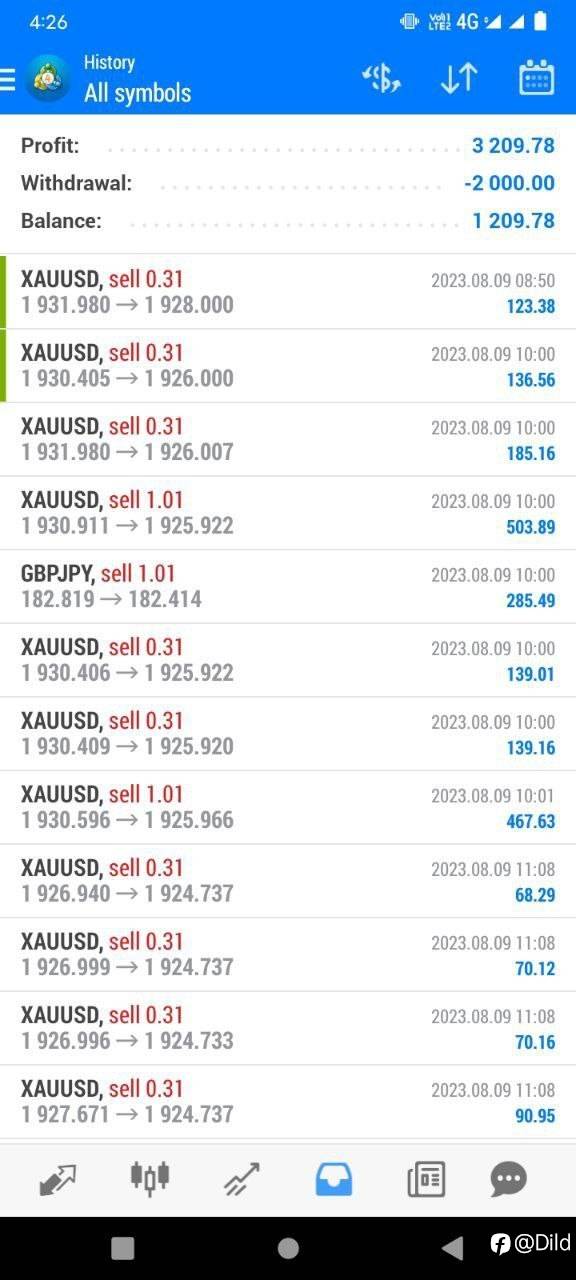Image resolution: width=576 pixels, height=1280 pixels.
Task: Open the symbol filter dollar icon
Action: [x=381, y=78]
